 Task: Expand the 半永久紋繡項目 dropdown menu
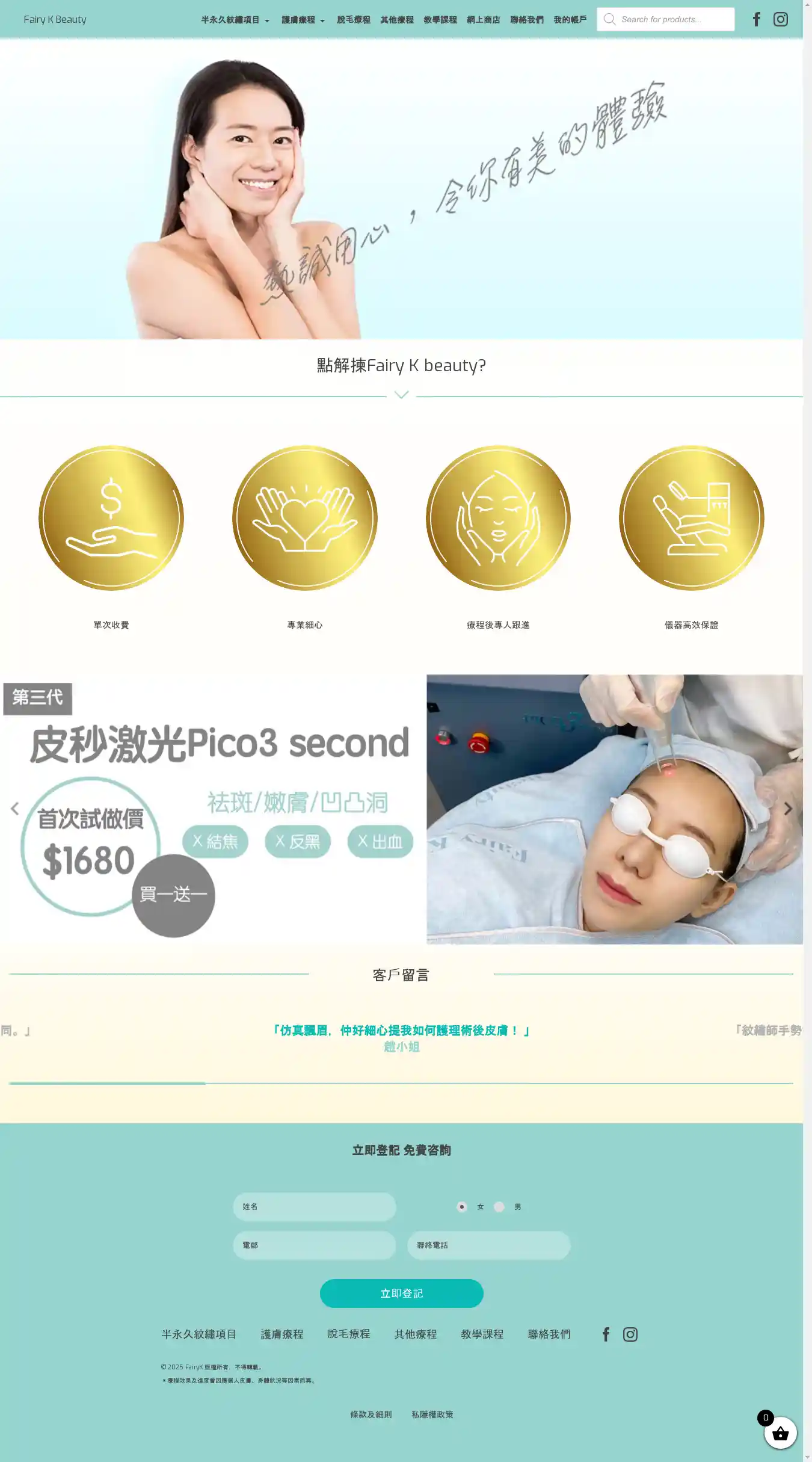(235, 20)
